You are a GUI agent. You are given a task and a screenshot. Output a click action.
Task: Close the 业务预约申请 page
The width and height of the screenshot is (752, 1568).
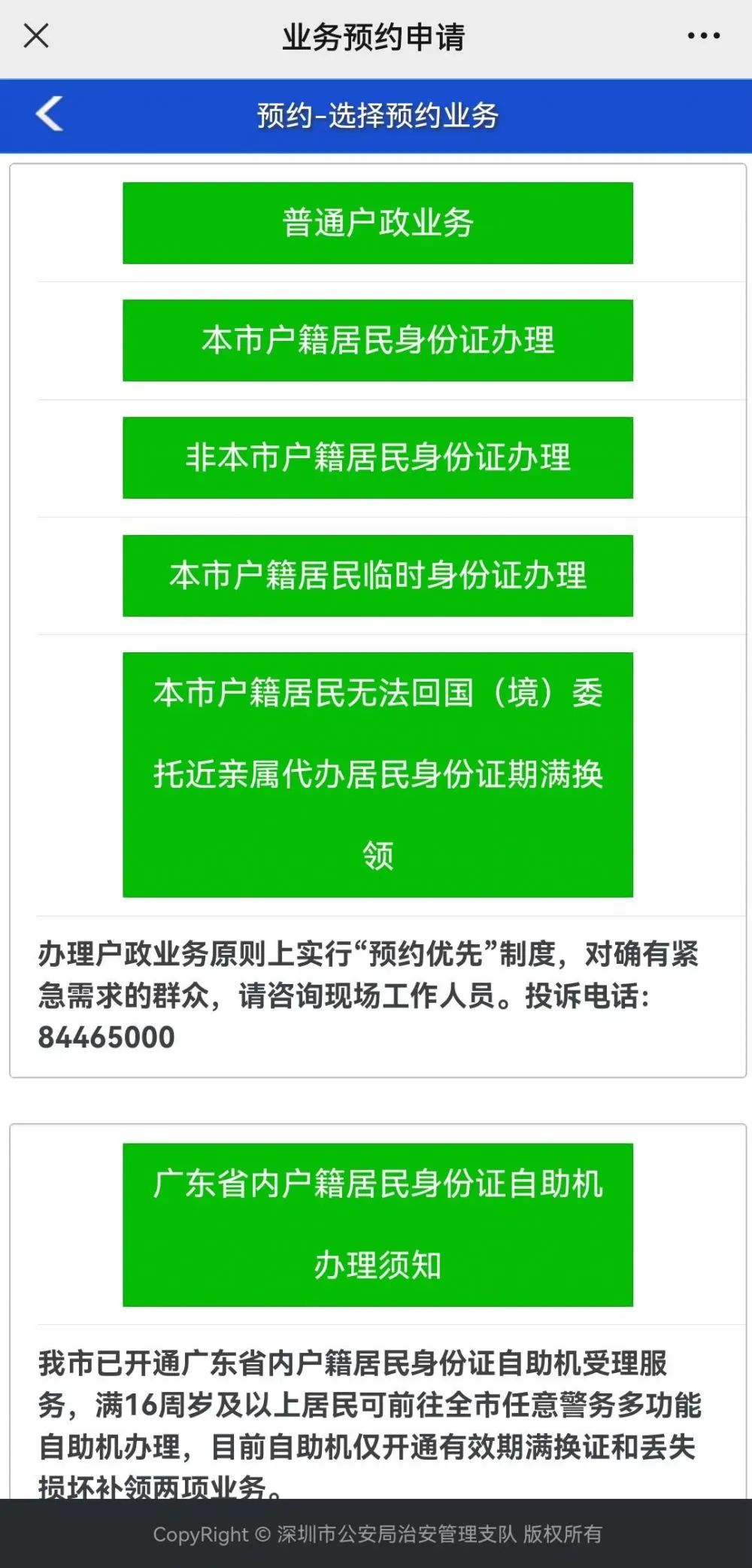36,35
